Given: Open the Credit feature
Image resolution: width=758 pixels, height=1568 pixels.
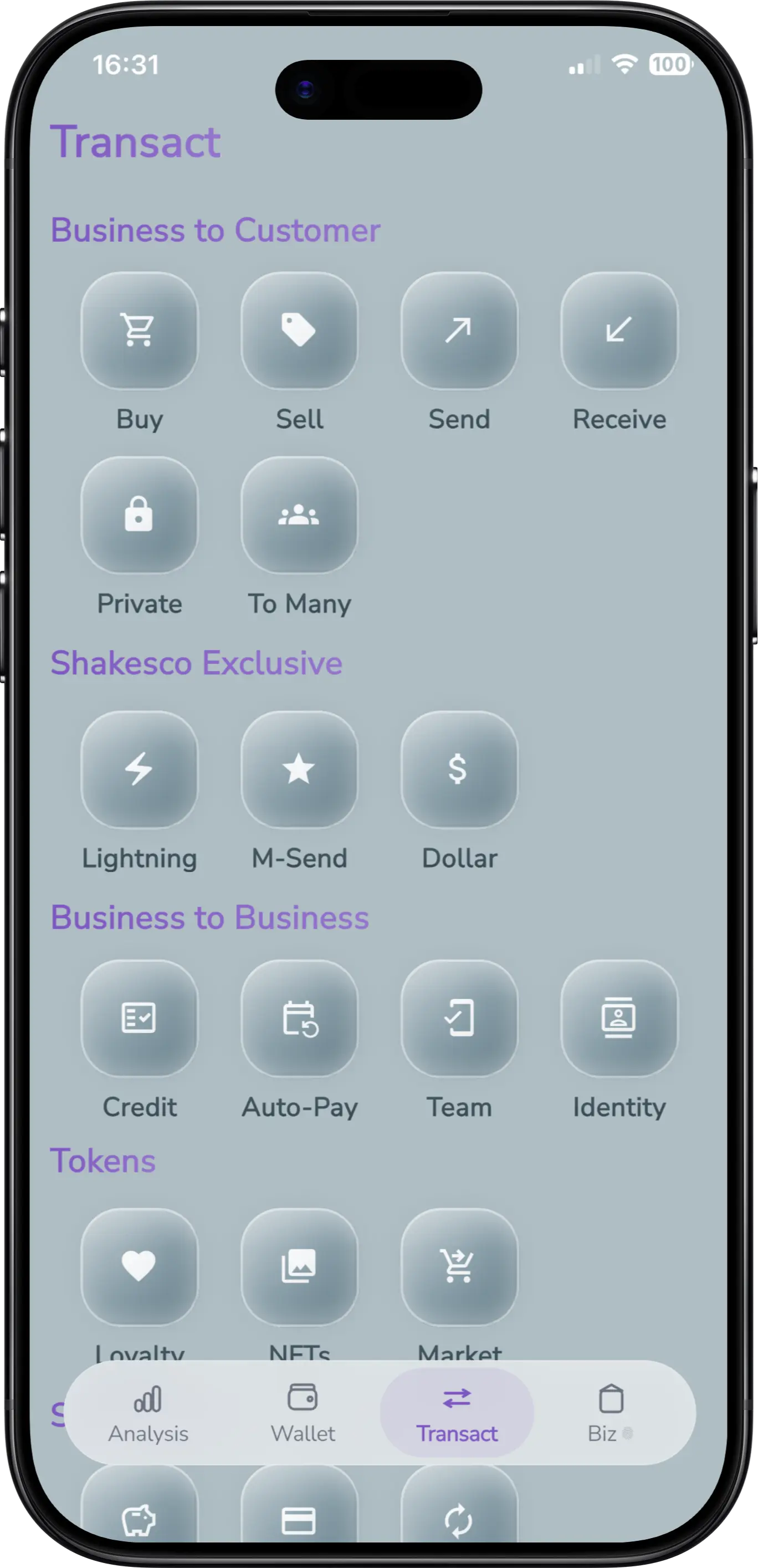Looking at the screenshot, I should click(x=139, y=1019).
